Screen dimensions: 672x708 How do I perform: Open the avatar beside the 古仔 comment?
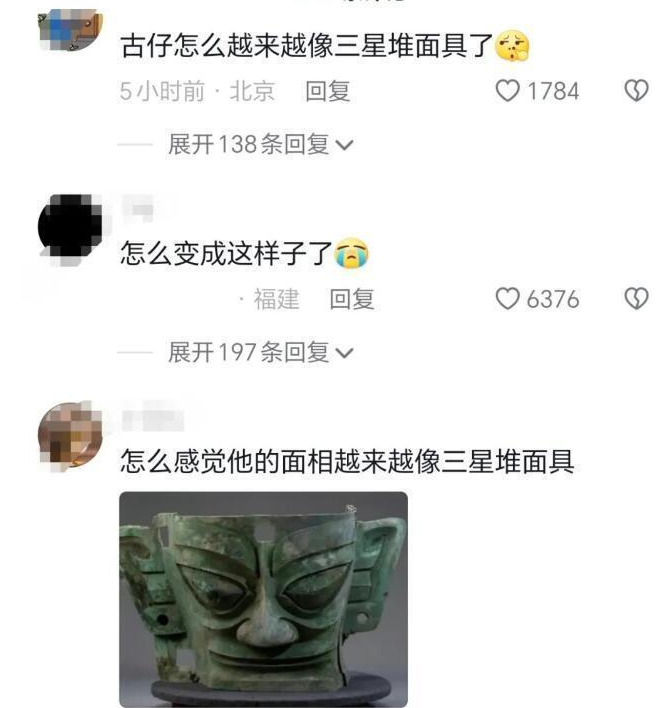pos(68,22)
